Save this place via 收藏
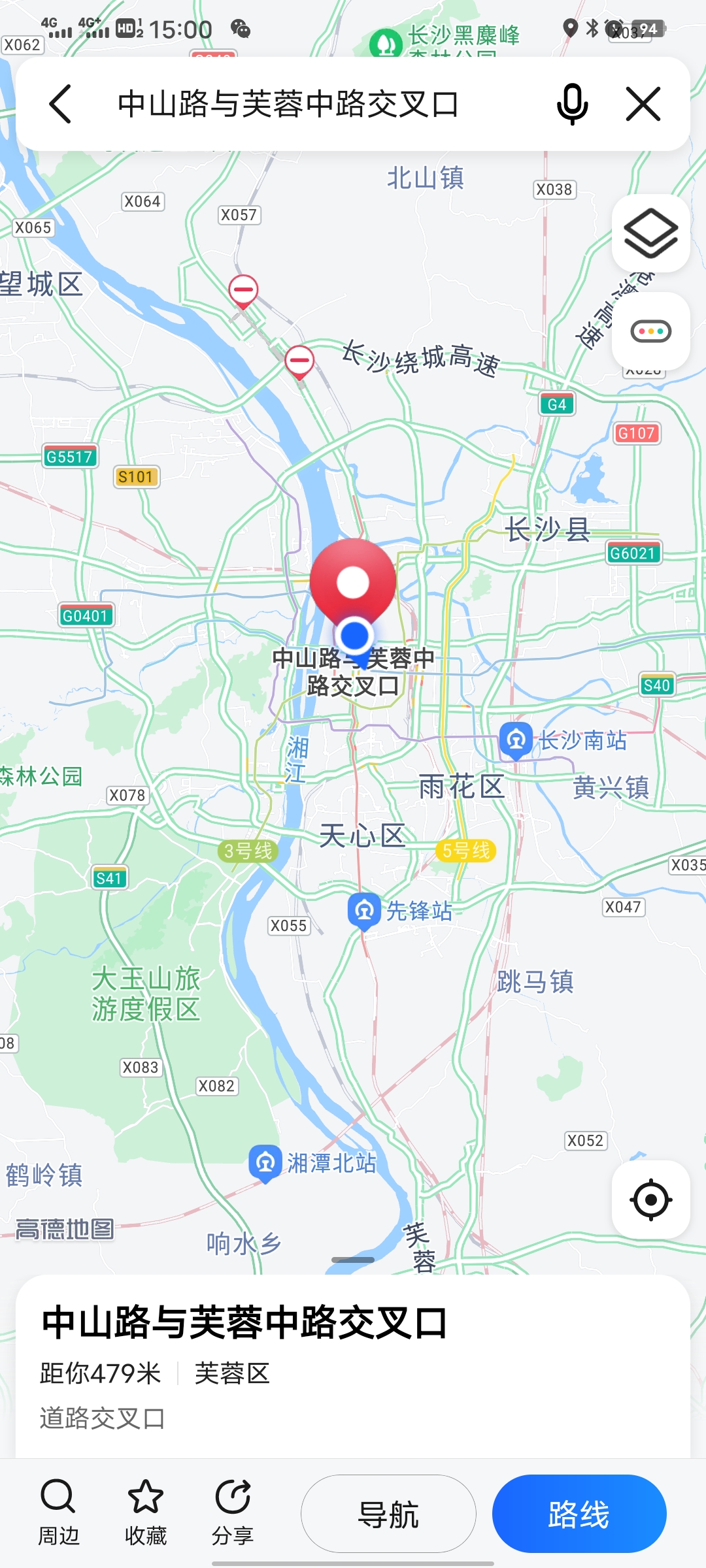 145,1512
